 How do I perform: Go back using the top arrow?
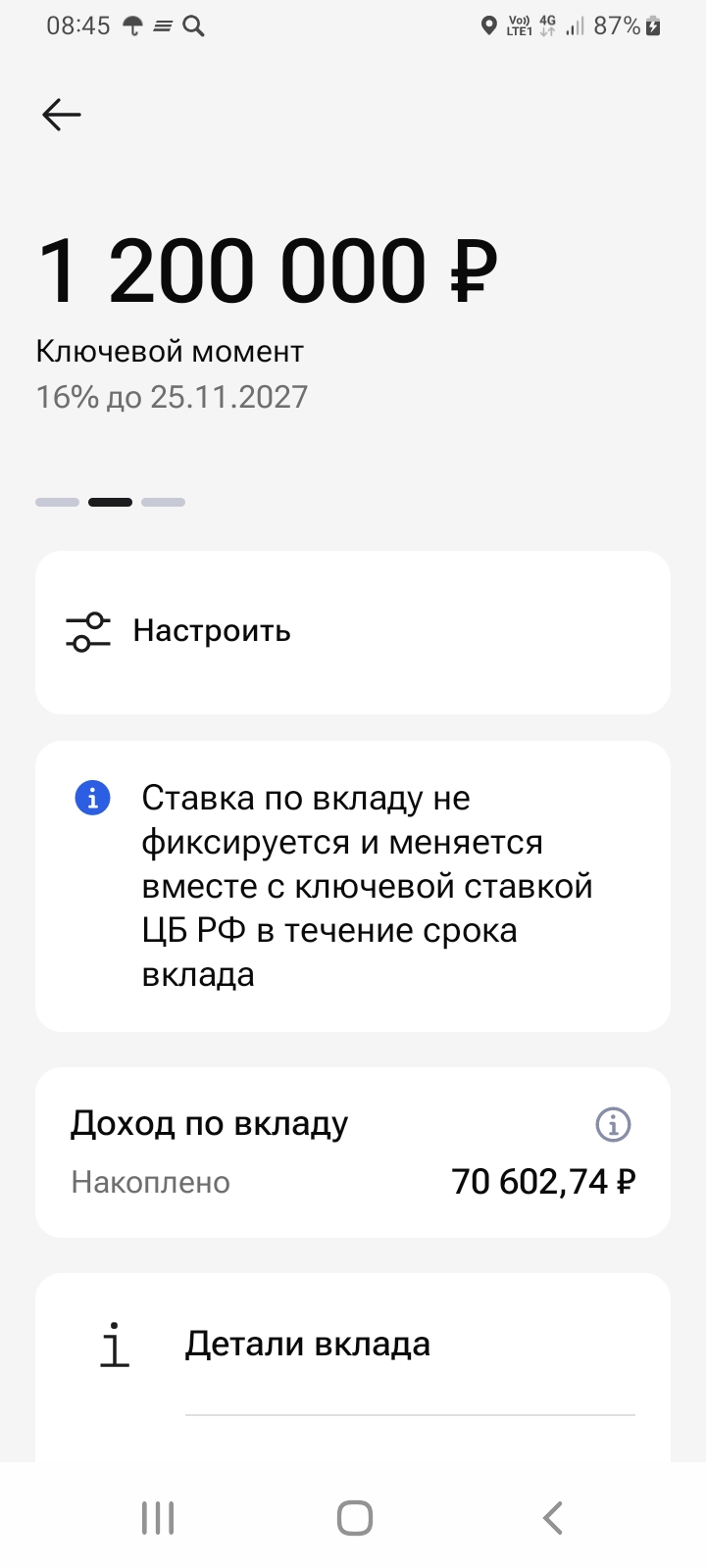point(61,115)
